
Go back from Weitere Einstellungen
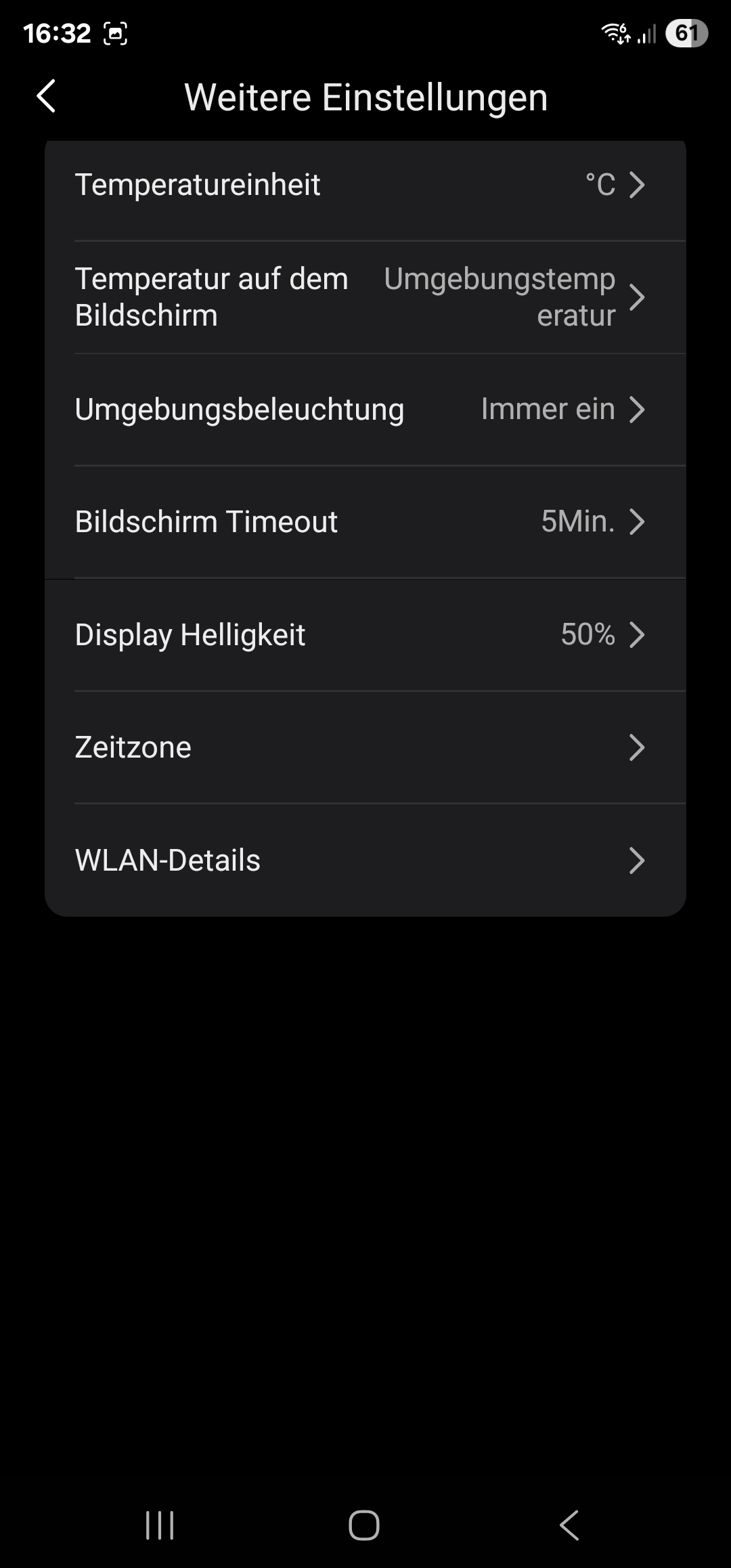coord(46,96)
